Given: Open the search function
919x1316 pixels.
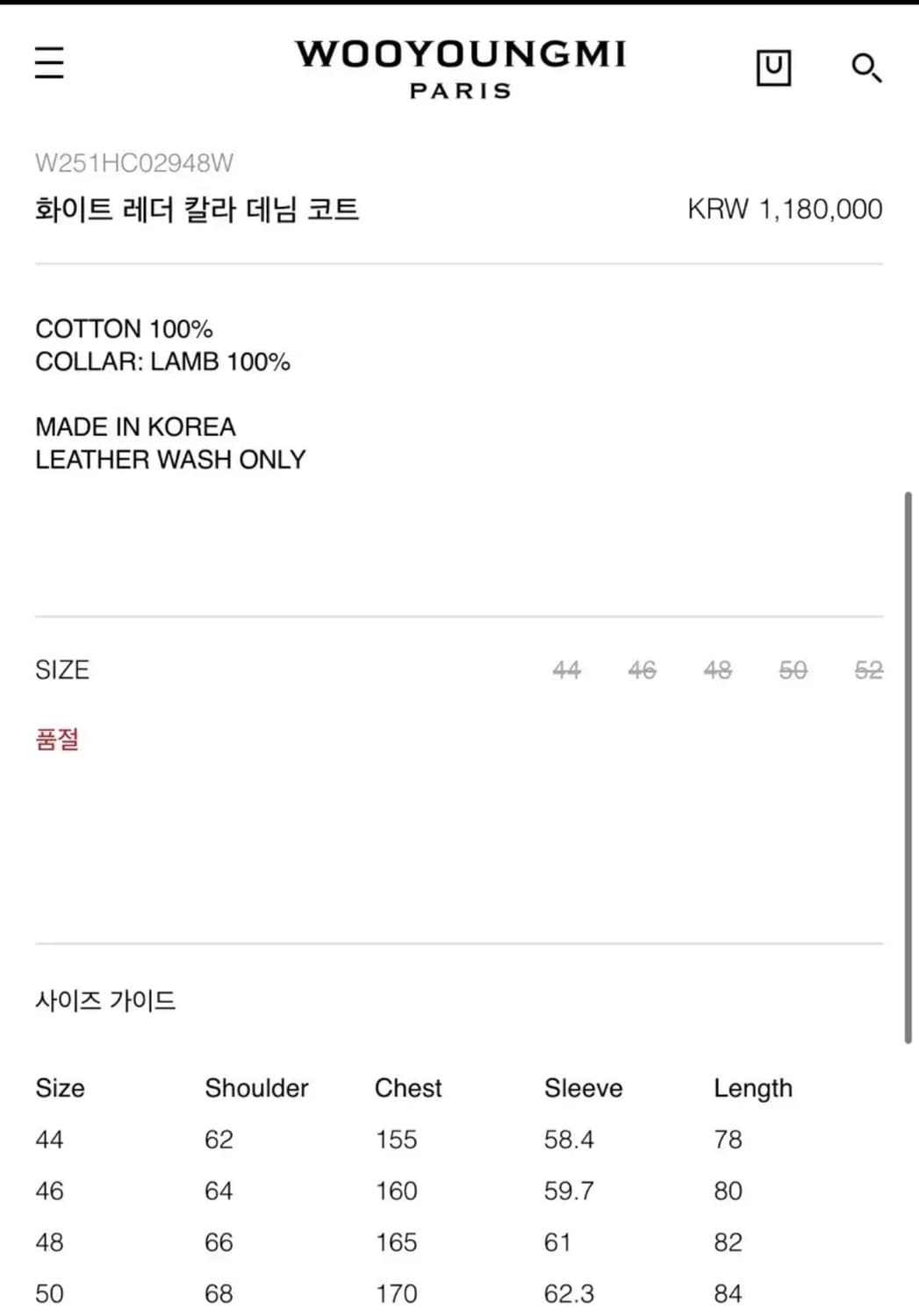Looking at the screenshot, I should tap(866, 68).
